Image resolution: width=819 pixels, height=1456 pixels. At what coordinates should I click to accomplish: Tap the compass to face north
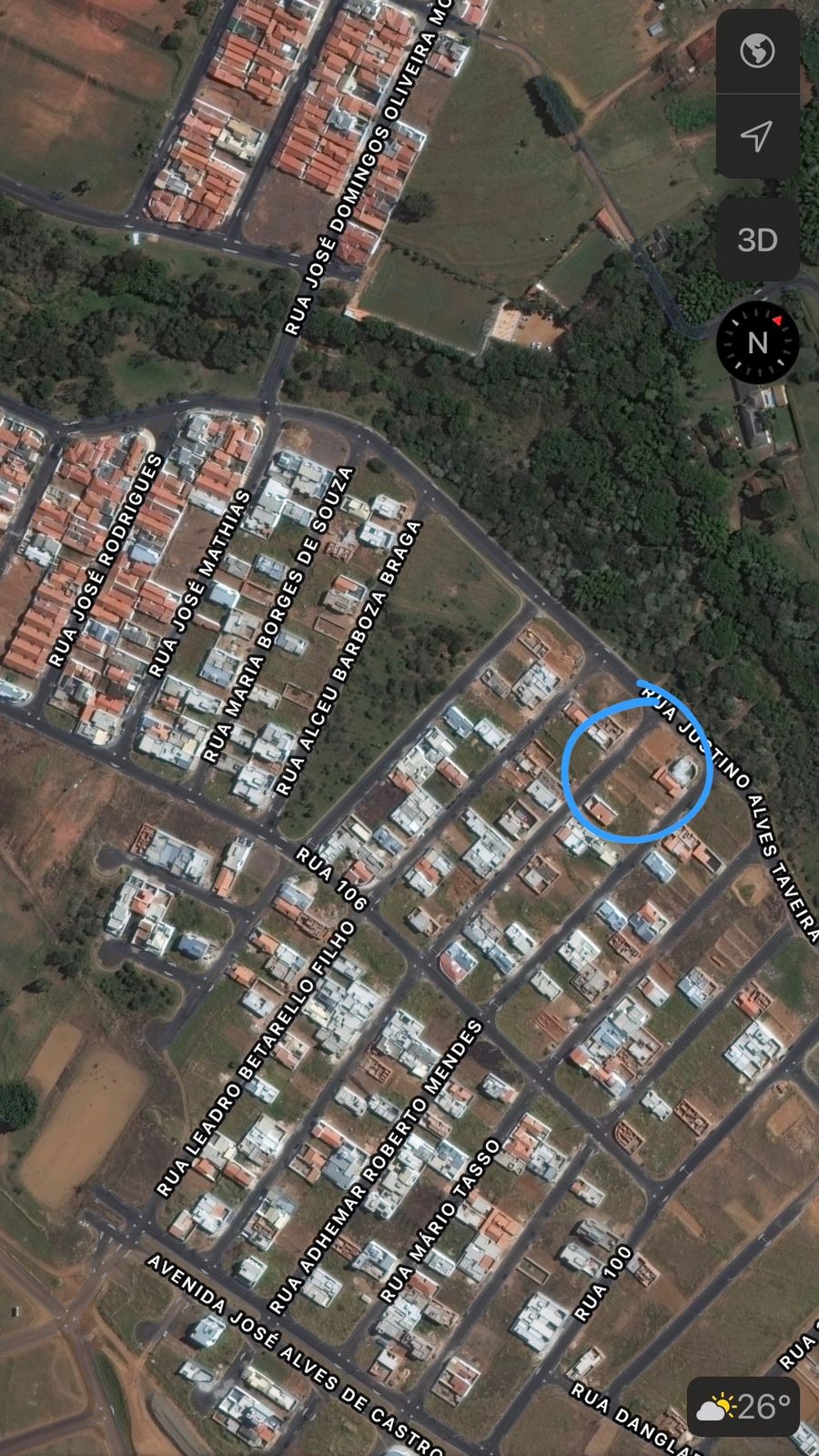pos(757,342)
